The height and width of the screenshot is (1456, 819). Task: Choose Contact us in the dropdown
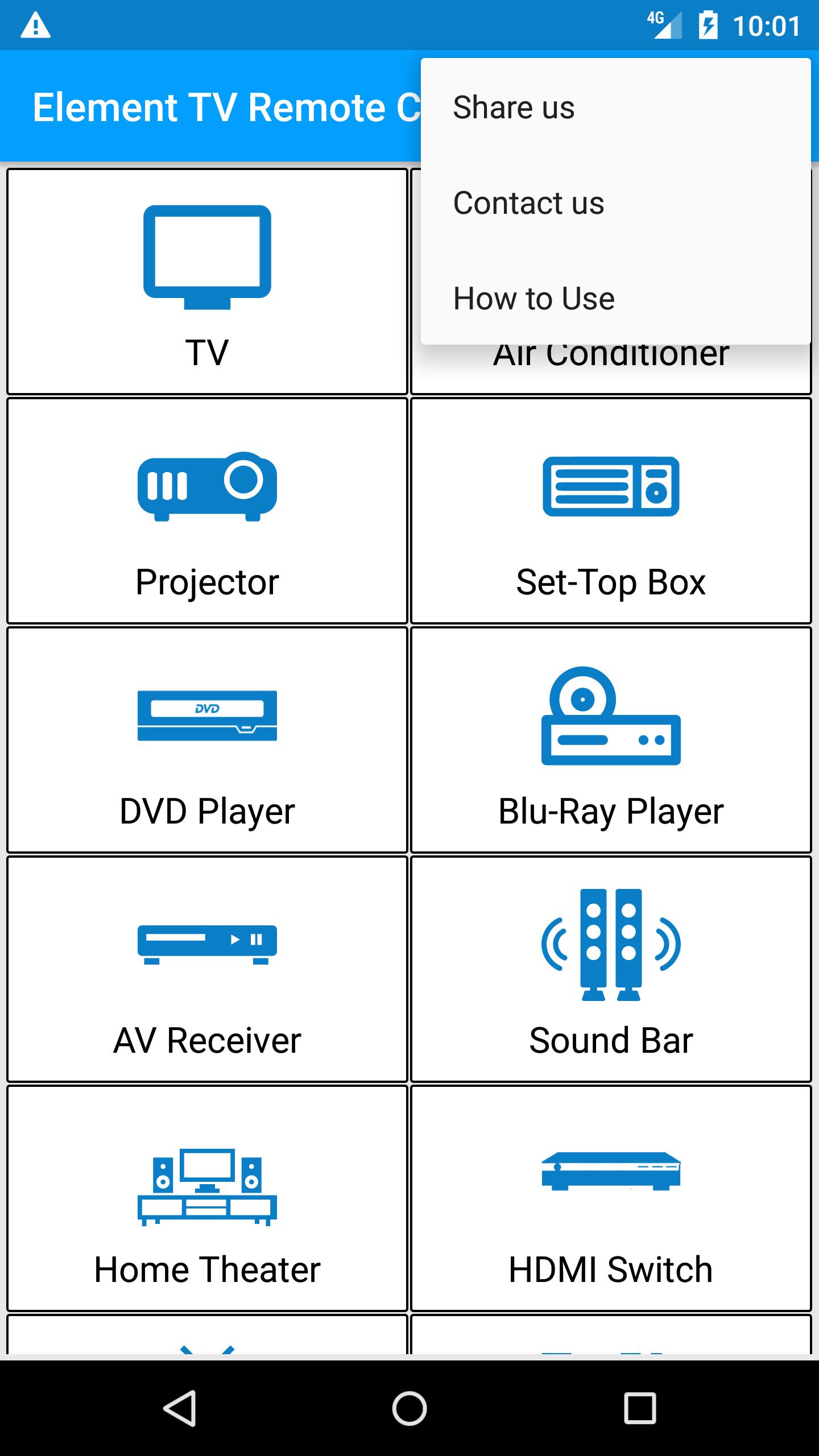click(x=615, y=202)
